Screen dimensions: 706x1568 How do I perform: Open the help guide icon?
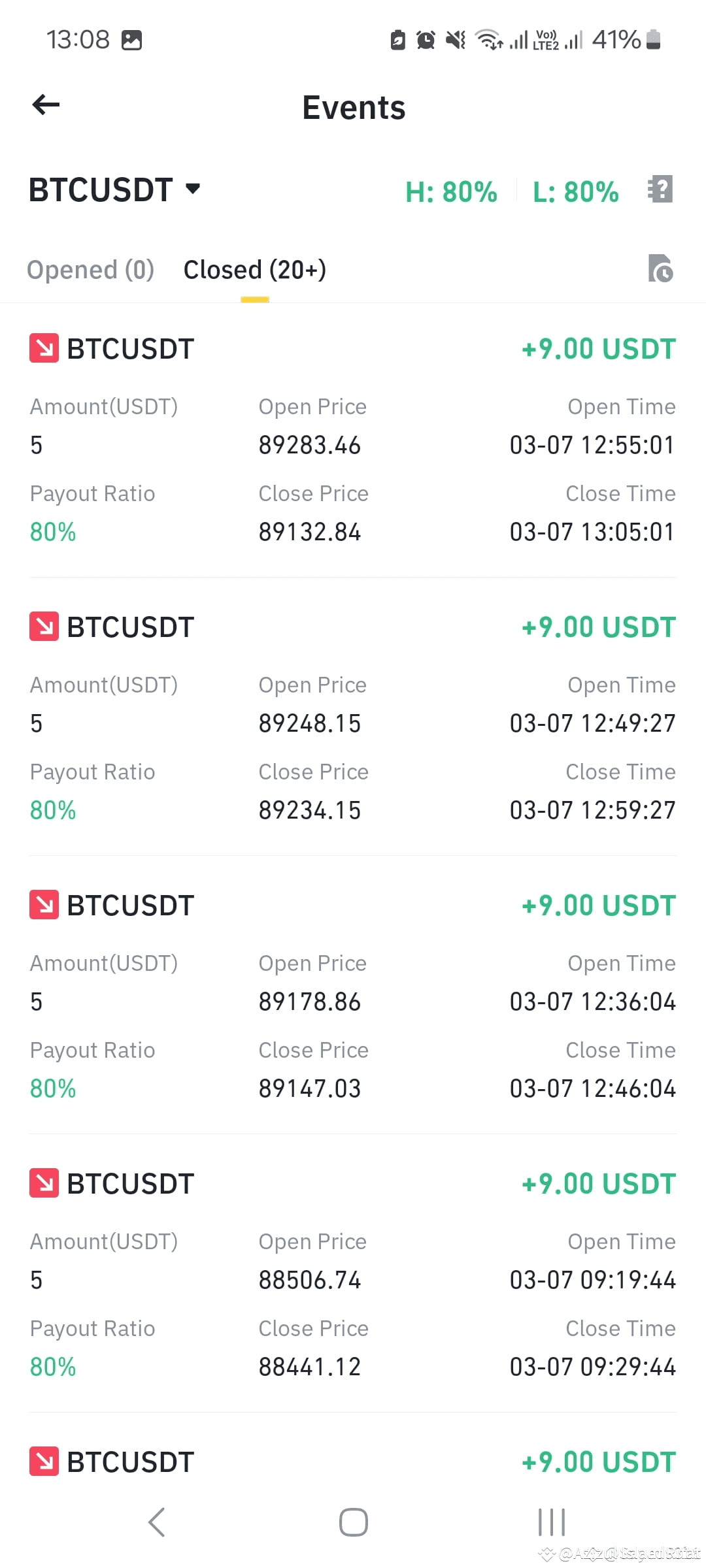tap(660, 189)
